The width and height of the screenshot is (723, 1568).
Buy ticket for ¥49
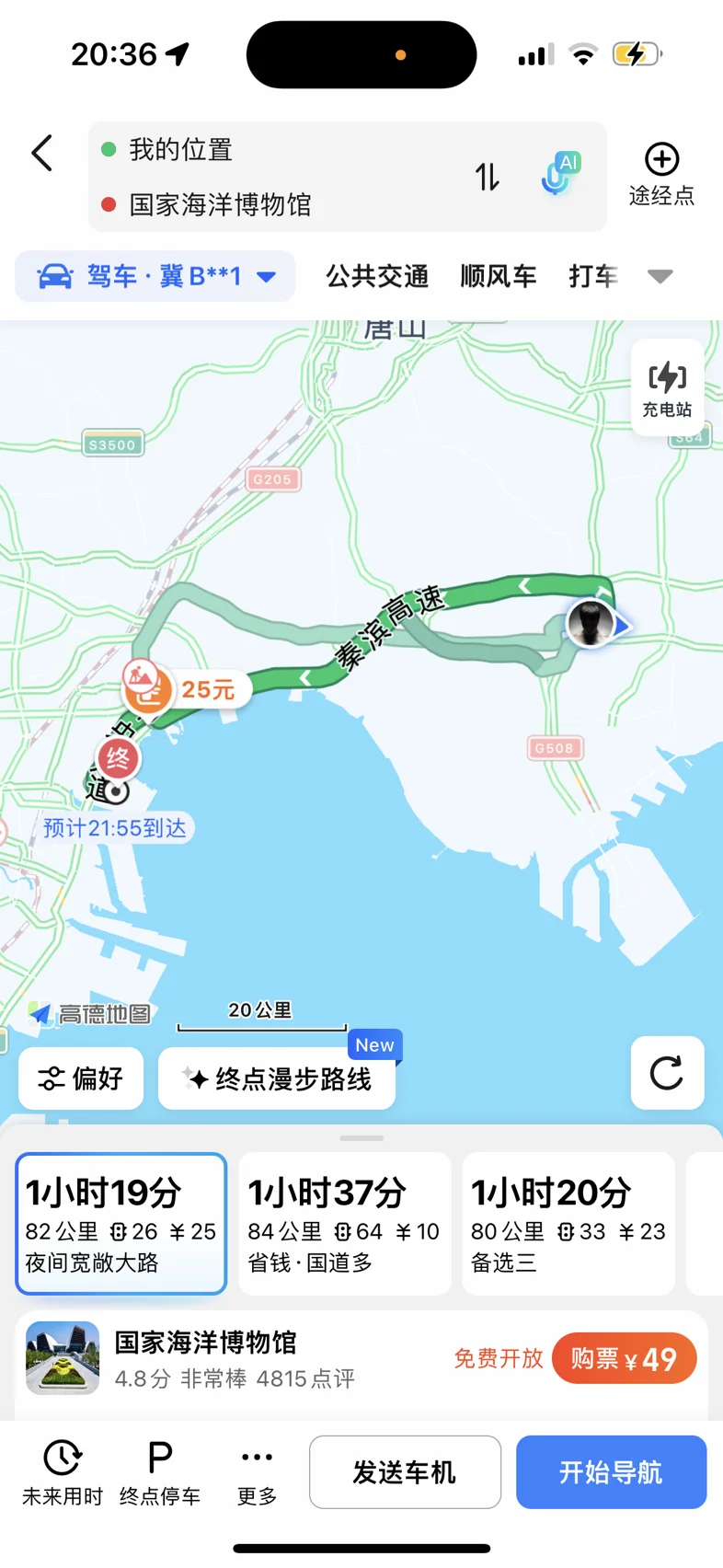[x=624, y=1359]
